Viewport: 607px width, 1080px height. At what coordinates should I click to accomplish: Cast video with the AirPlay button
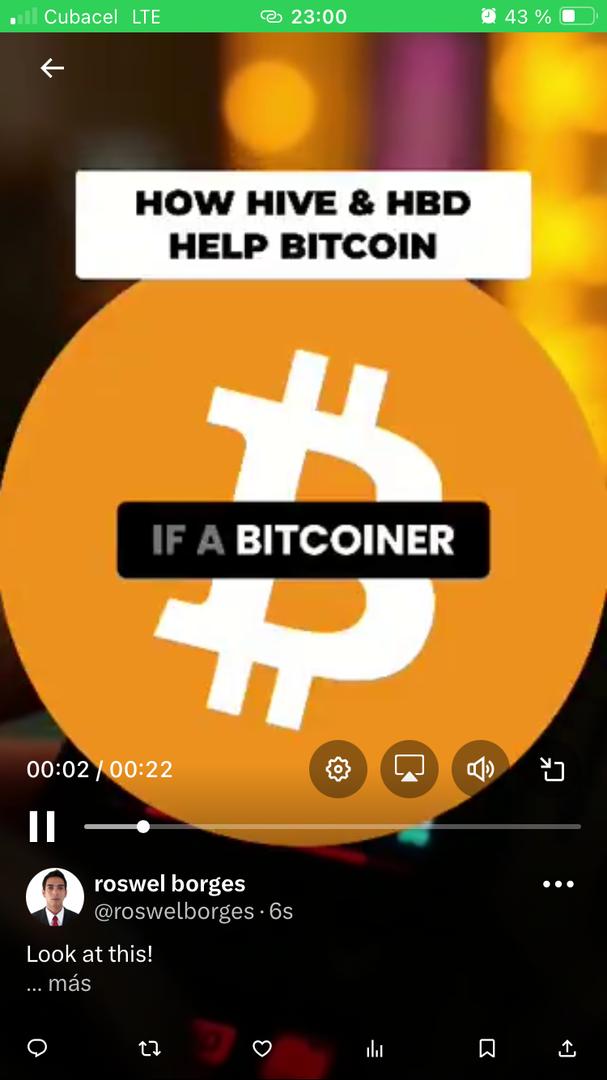(x=409, y=769)
